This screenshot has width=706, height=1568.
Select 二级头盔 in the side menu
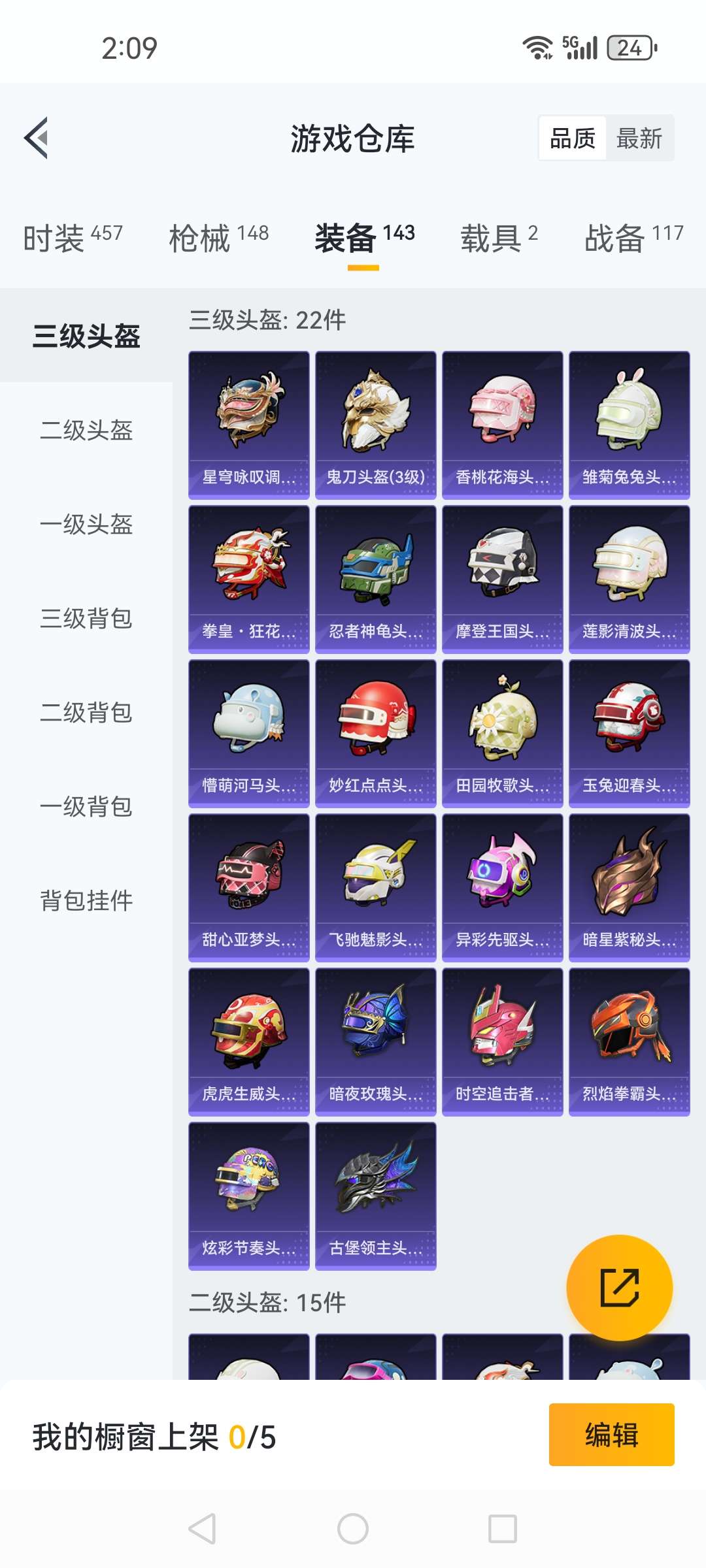[86, 431]
